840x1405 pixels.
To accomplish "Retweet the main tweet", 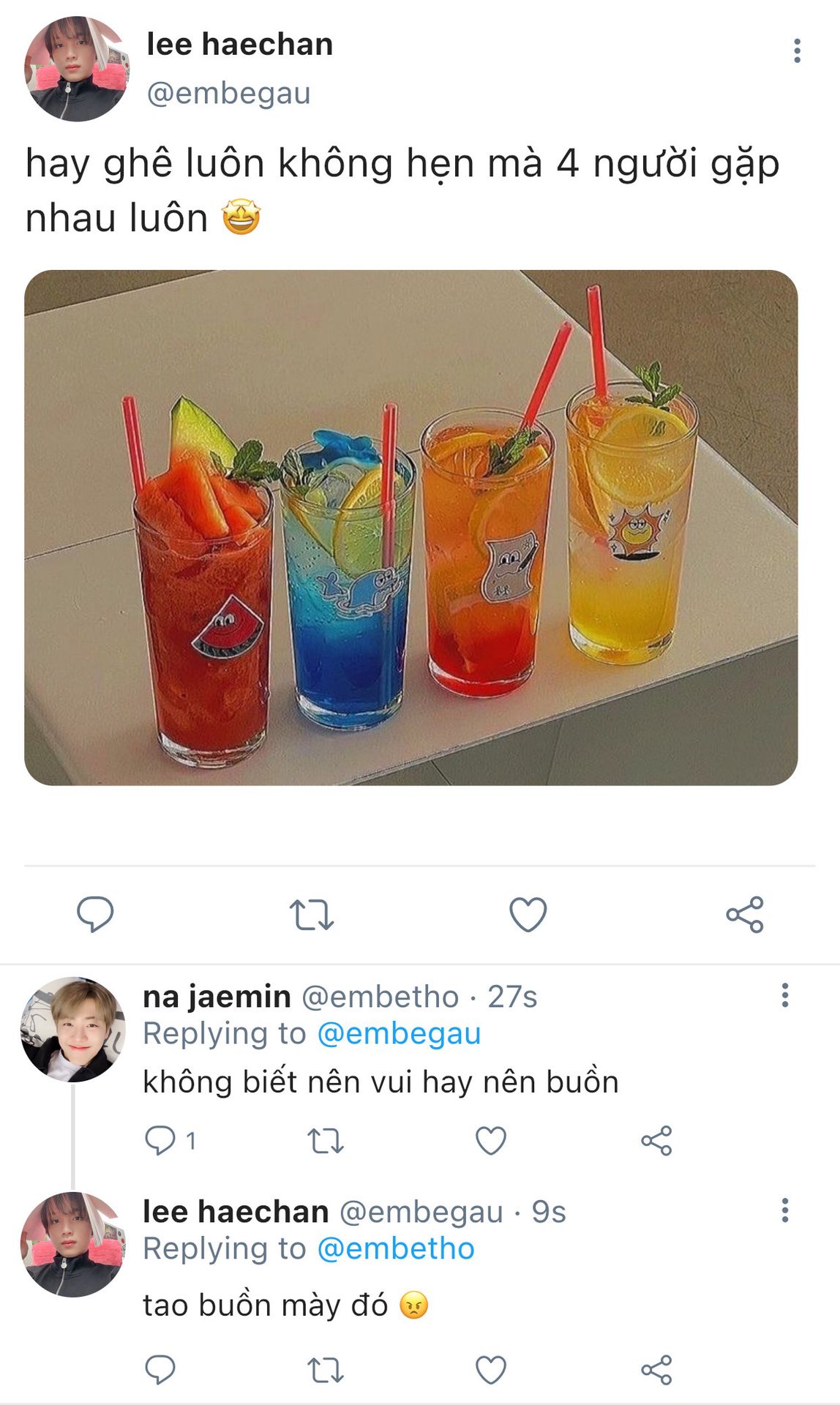I will 312,915.
